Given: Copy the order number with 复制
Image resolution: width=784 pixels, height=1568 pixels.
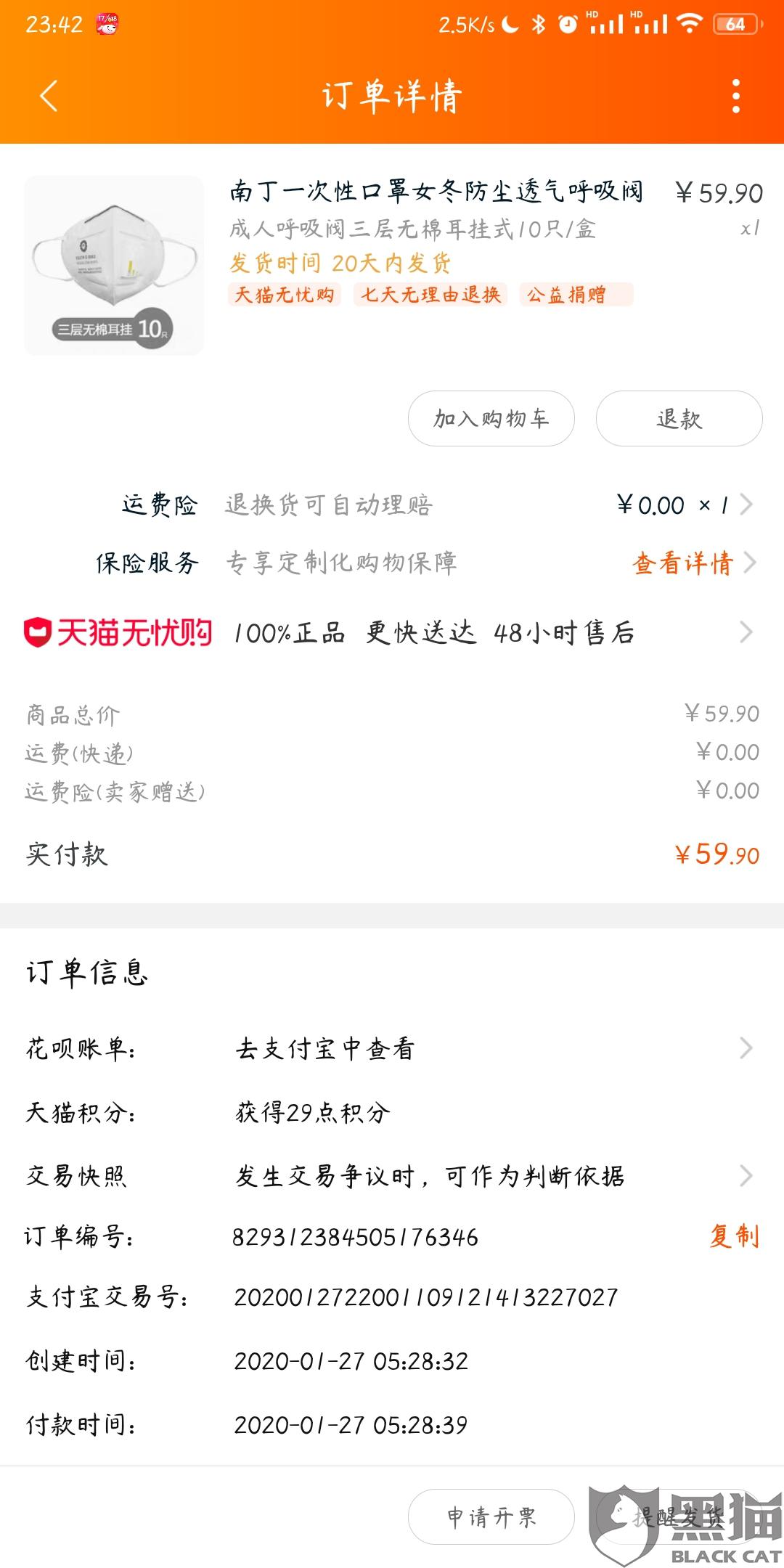Looking at the screenshot, I should pos(734,1236).
